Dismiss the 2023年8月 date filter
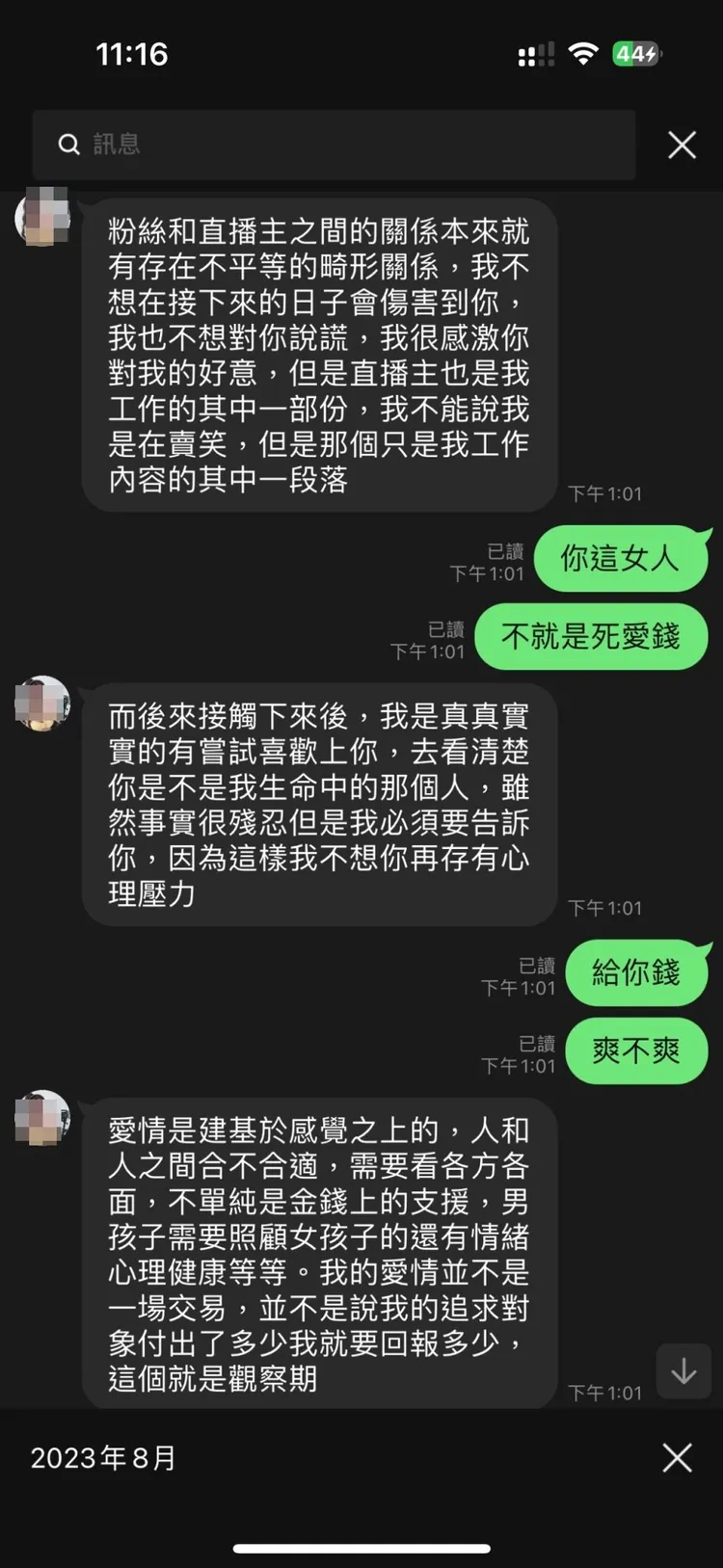The height and width of the screenshot is (1568, 723). [680, 1458]
